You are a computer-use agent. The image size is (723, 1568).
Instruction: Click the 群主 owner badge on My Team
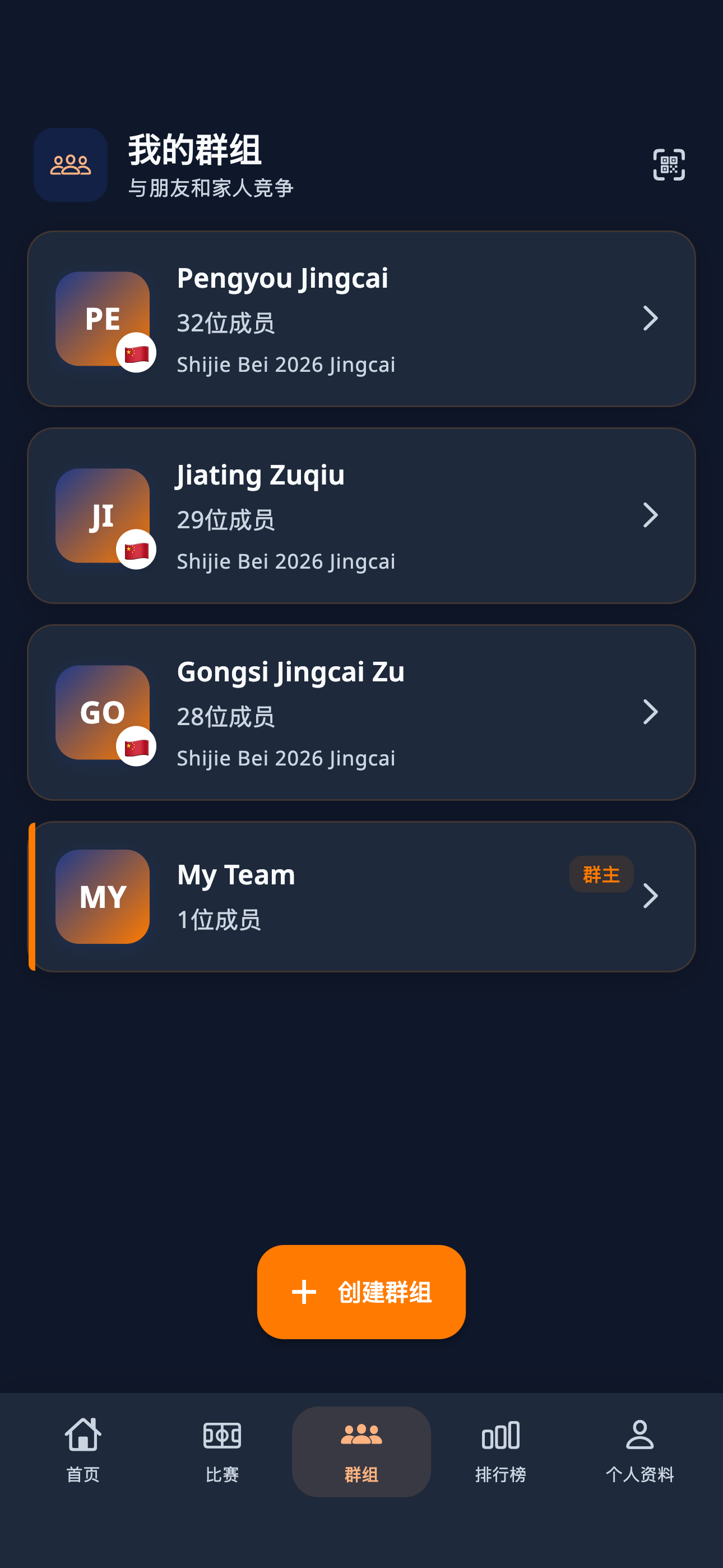(601, 874)
